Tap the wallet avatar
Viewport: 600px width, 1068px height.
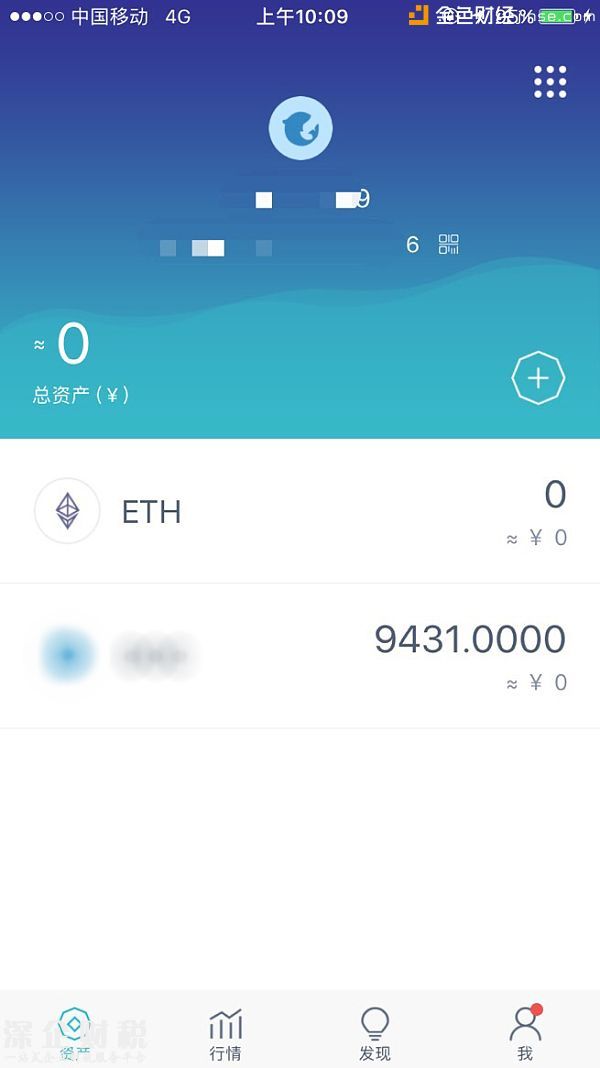pyautogui.click(x=300, y=128)
